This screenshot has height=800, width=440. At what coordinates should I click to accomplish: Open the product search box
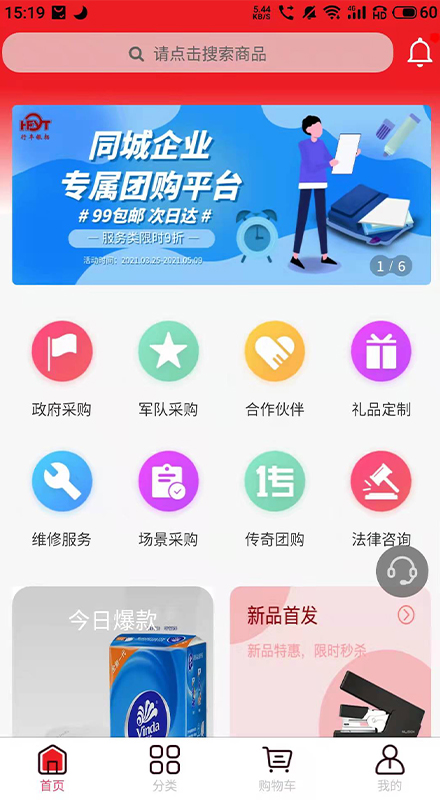point(198,53)
